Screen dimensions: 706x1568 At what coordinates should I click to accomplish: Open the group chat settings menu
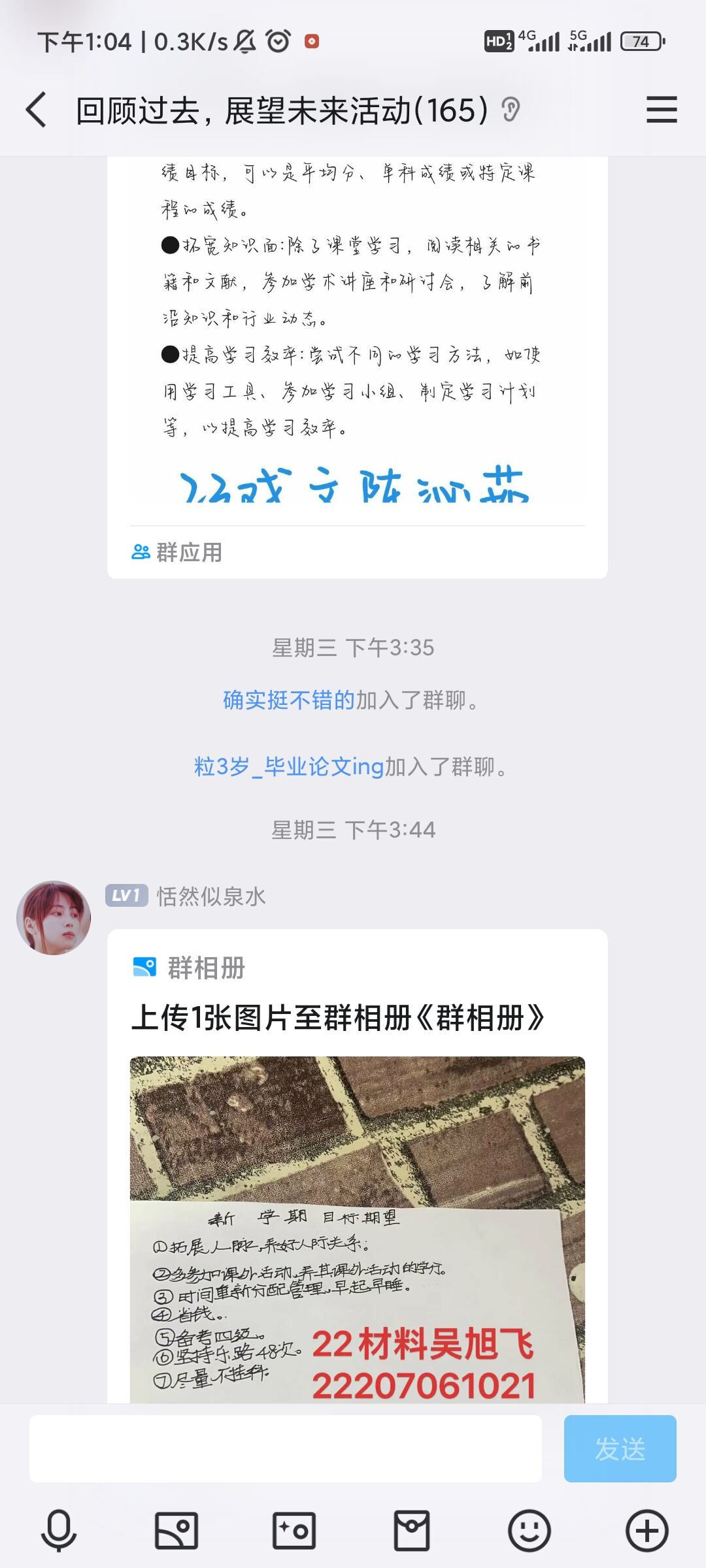pyautogui.click(x=661, y=110)
